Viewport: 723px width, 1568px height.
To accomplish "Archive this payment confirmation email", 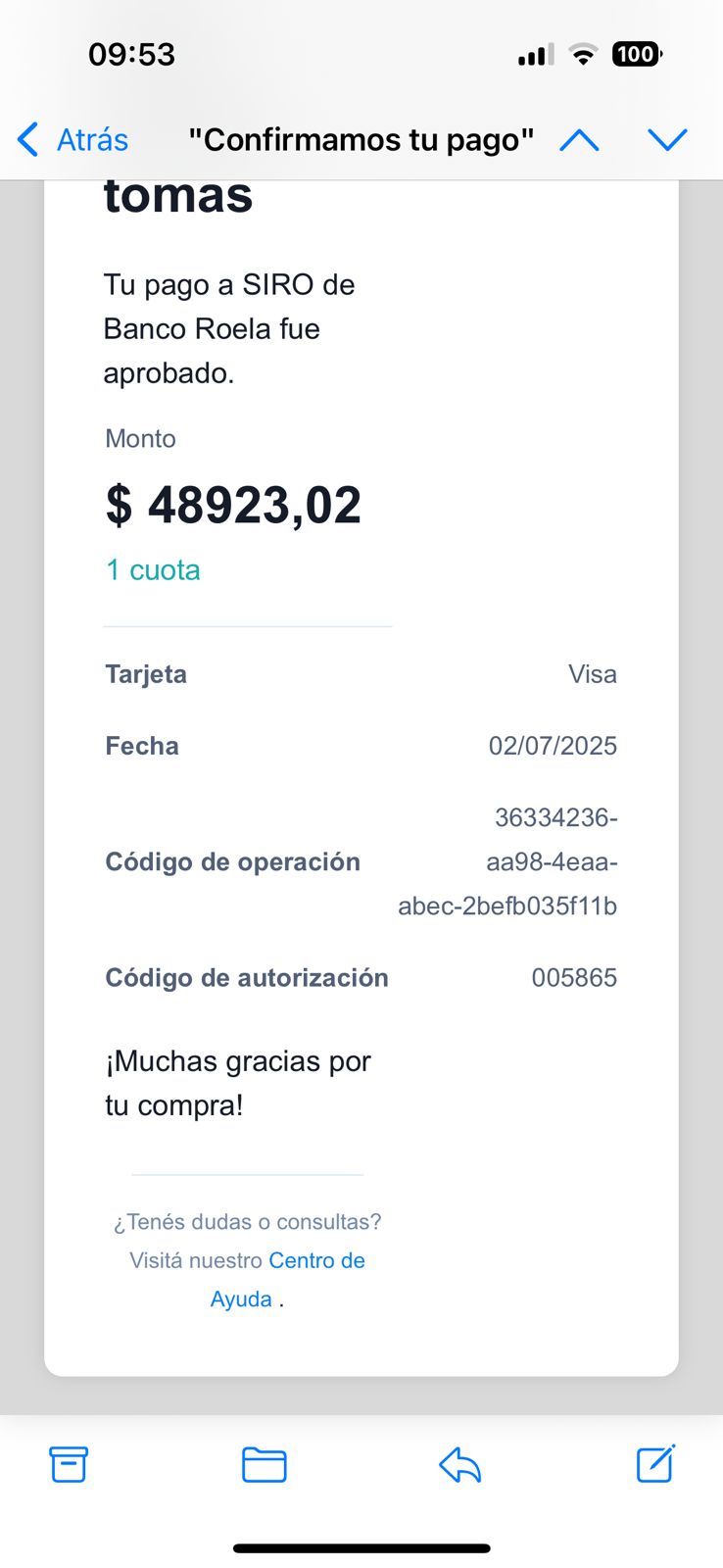I will pyautogui.click(x=69, y=1465).
